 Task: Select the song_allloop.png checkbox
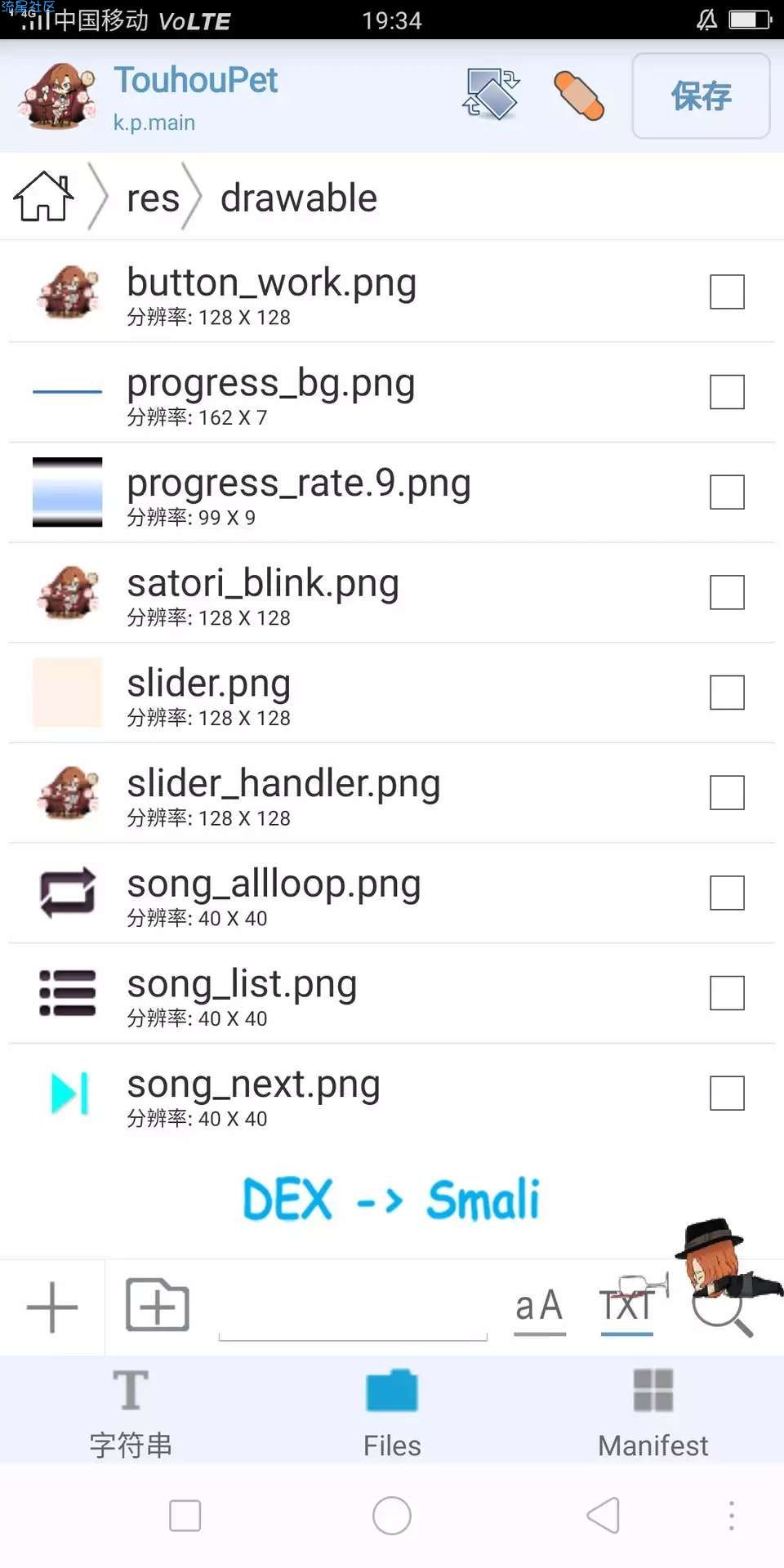727,893
